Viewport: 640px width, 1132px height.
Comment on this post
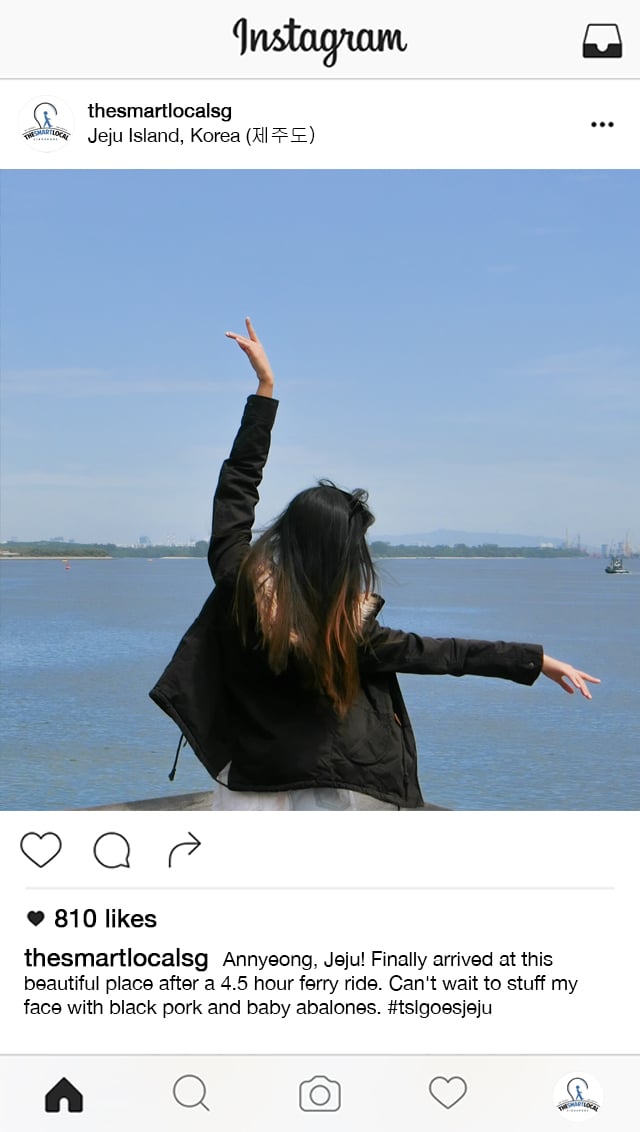pyautogui.click(x=112, y=850)
